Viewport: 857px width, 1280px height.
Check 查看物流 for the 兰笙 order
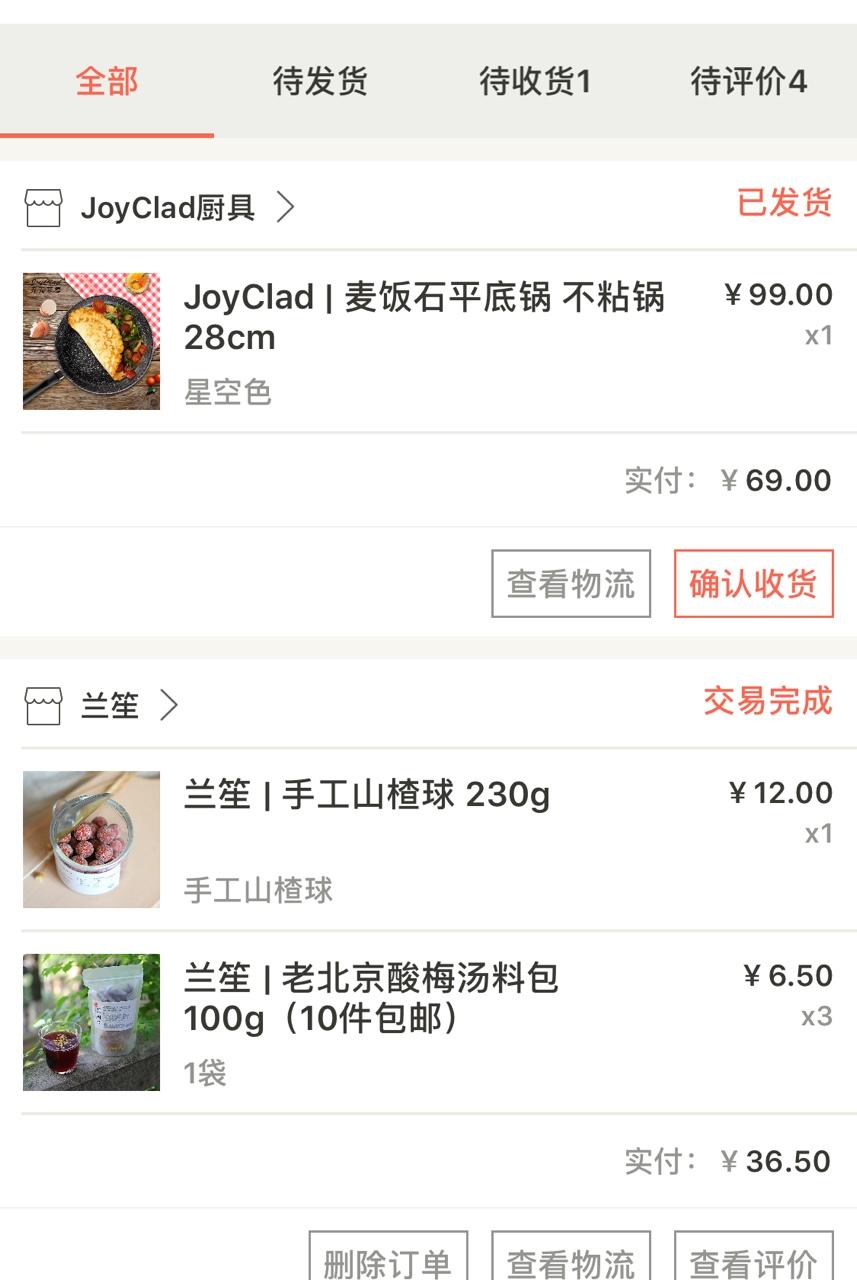(571, 1262)
